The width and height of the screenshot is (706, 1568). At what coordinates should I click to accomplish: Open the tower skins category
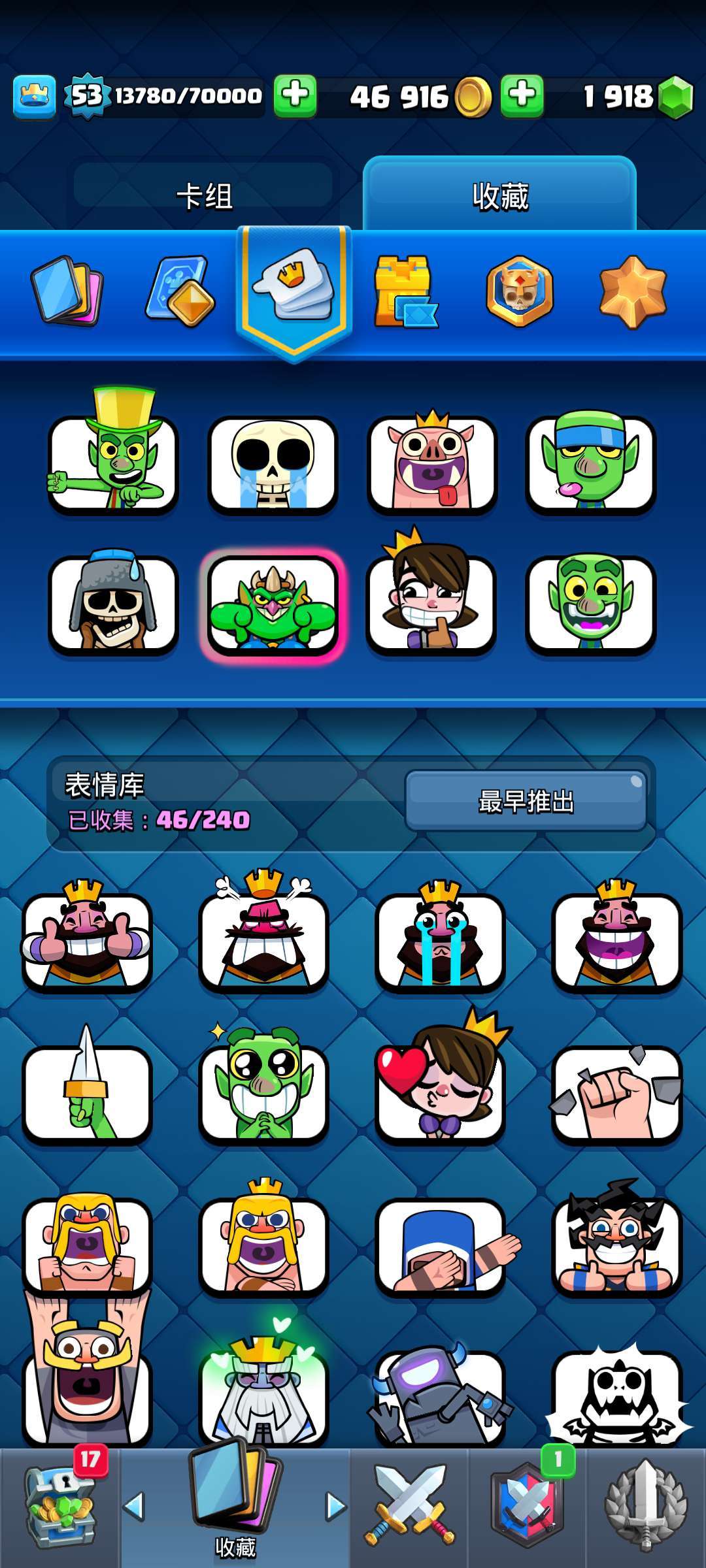(x=405, y=291)
